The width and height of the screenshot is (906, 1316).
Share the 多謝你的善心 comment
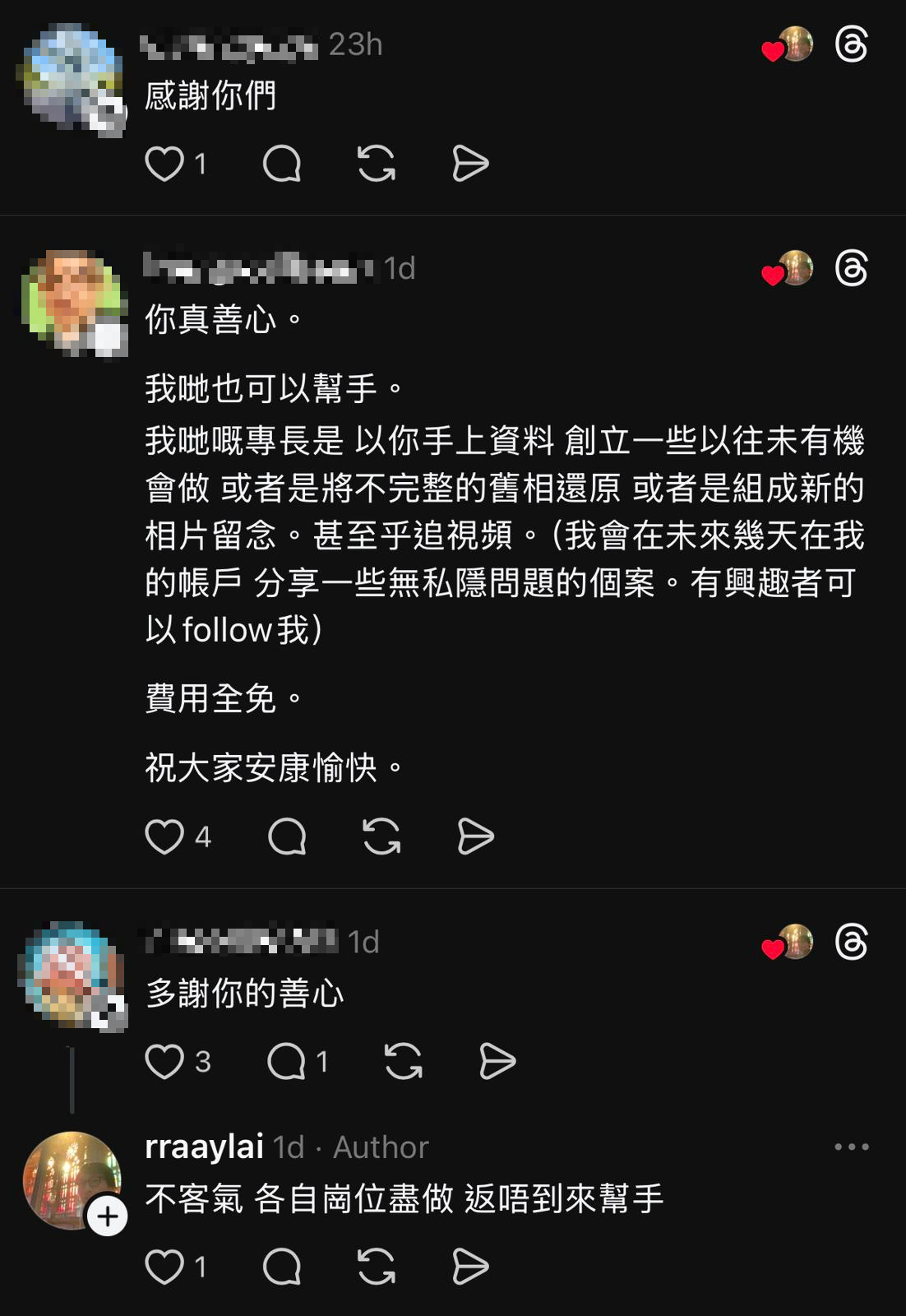[x=497, y=1061]
